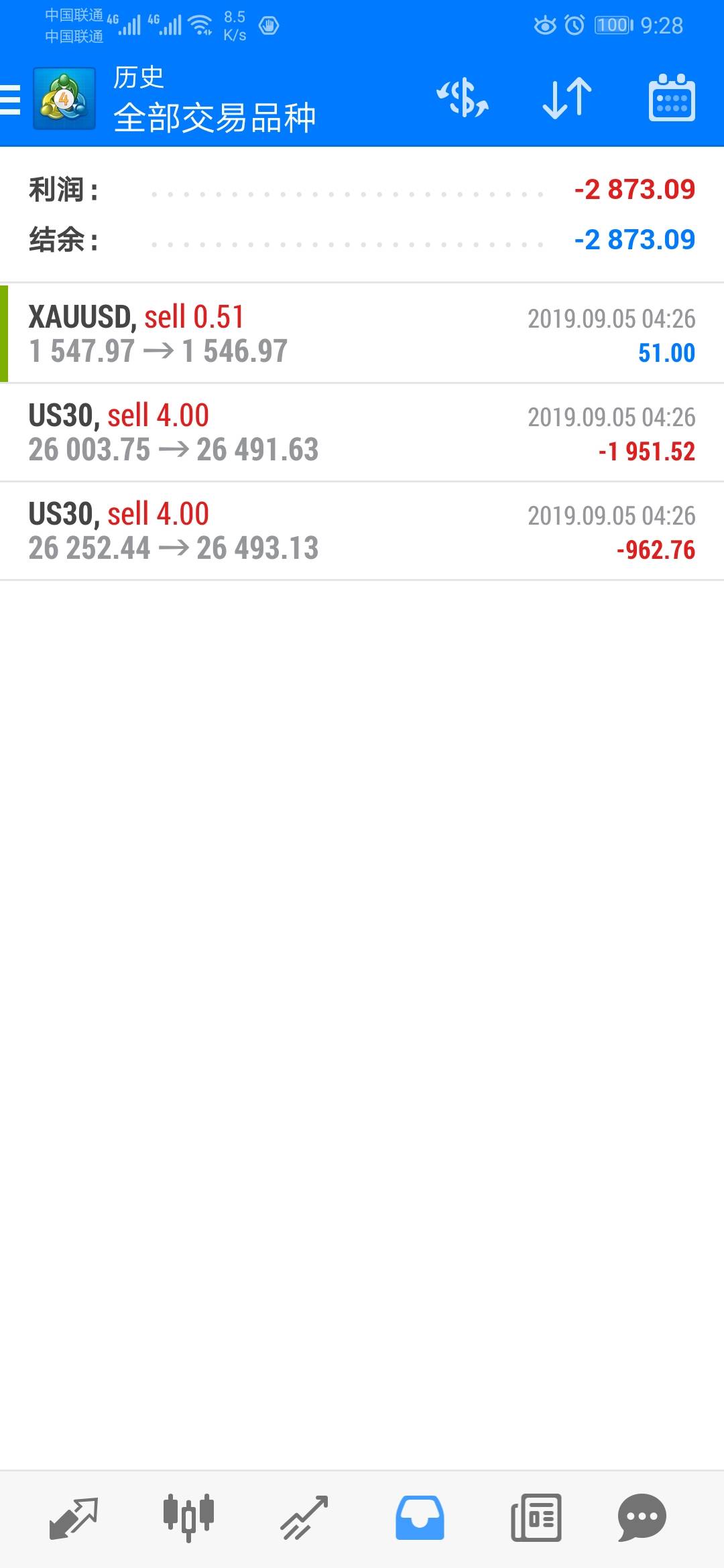Viewport: 724px width, 1568px height.
Task: Open the chat messages tab
Action: 642,1517
